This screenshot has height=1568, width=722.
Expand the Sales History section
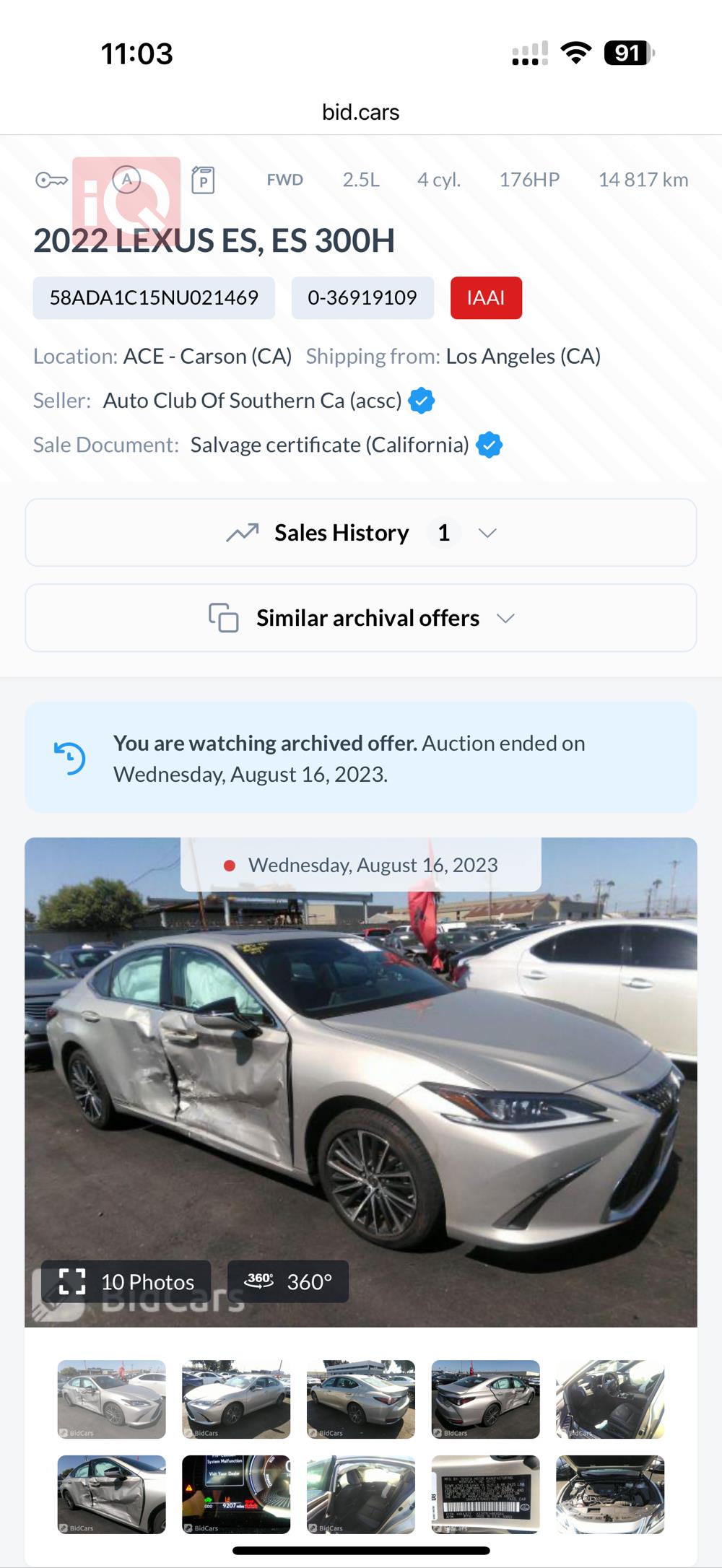(x=360, y=533)
